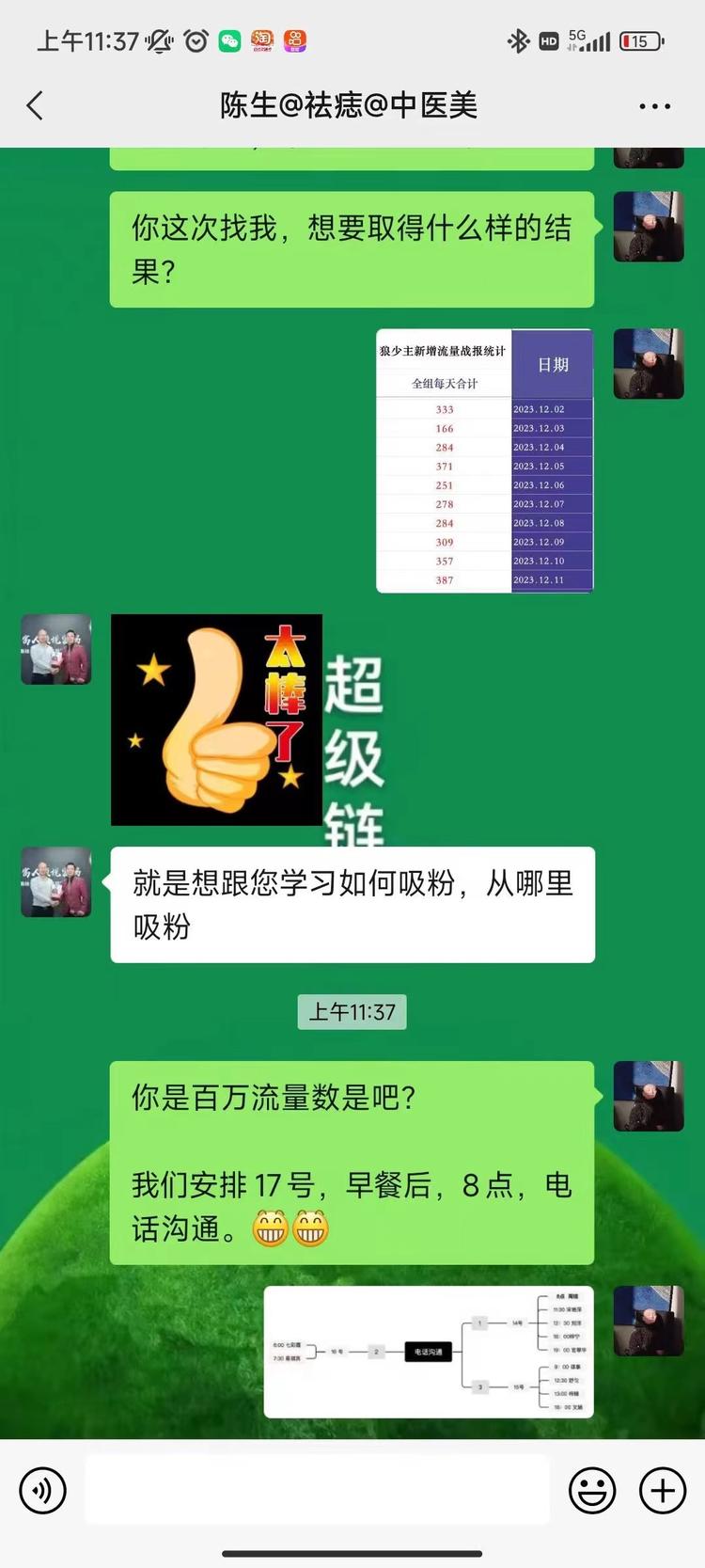Tap my avatar beside the statistics image
The width and height of the screenshot is (705, 1568).
click(x=649, y=364)
